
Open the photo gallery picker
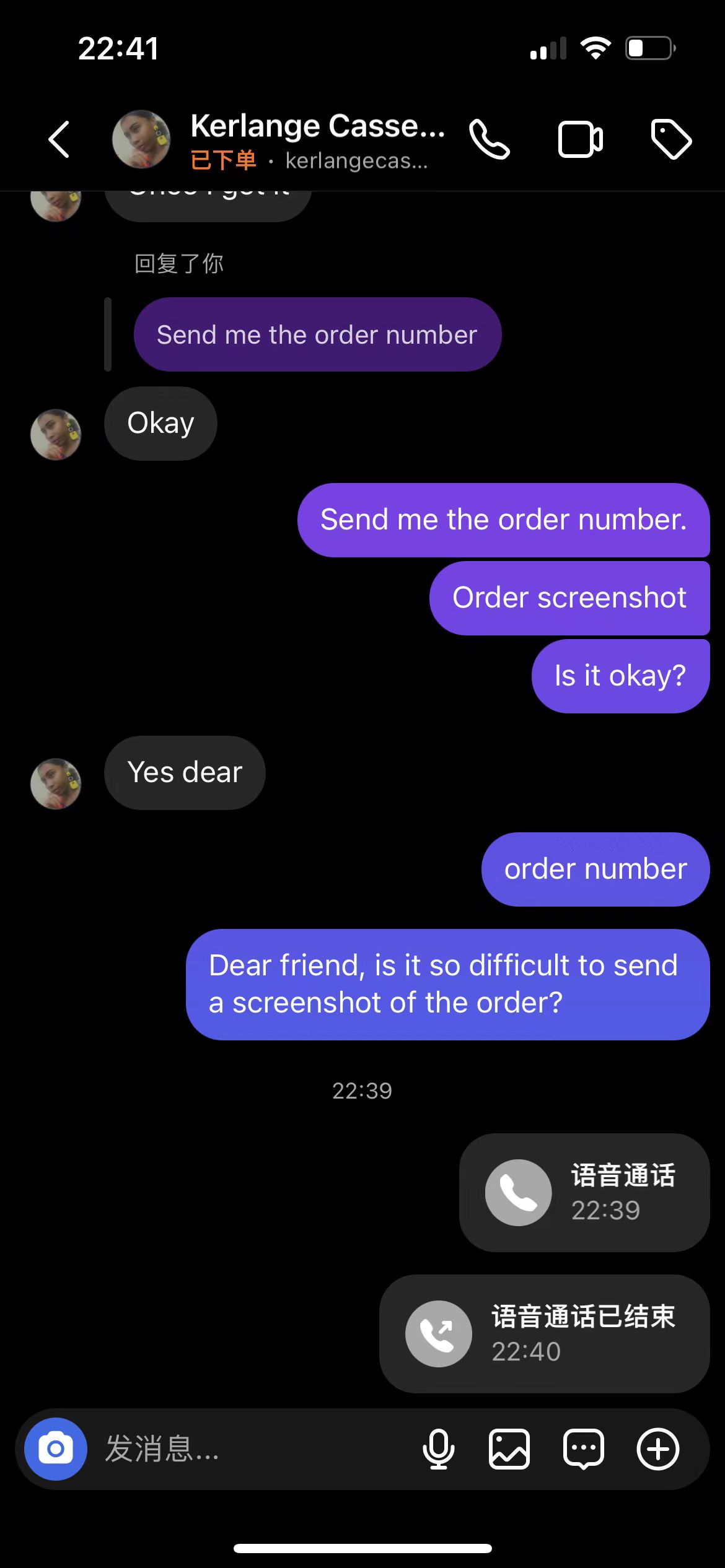click(509, 1449)
